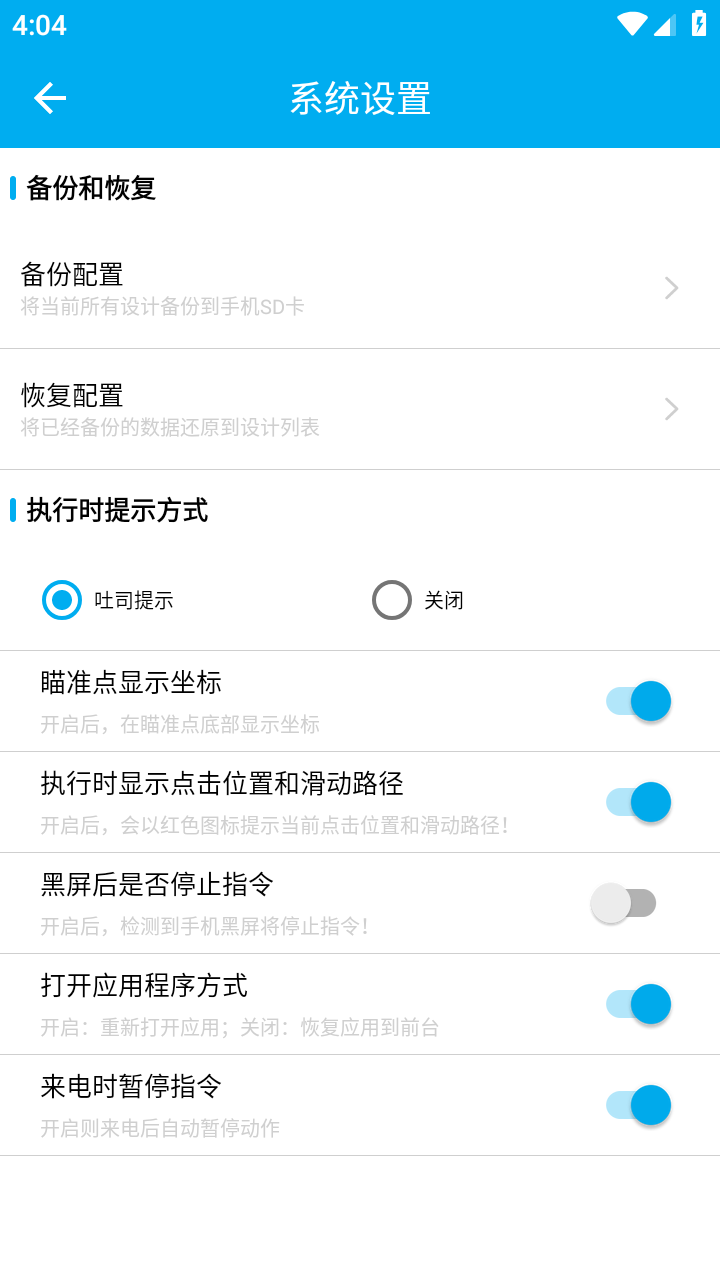720x1280 pixels.
Task: Toggle off 打开应用程序方式 switch
Action: click(x=637, y=1004)
